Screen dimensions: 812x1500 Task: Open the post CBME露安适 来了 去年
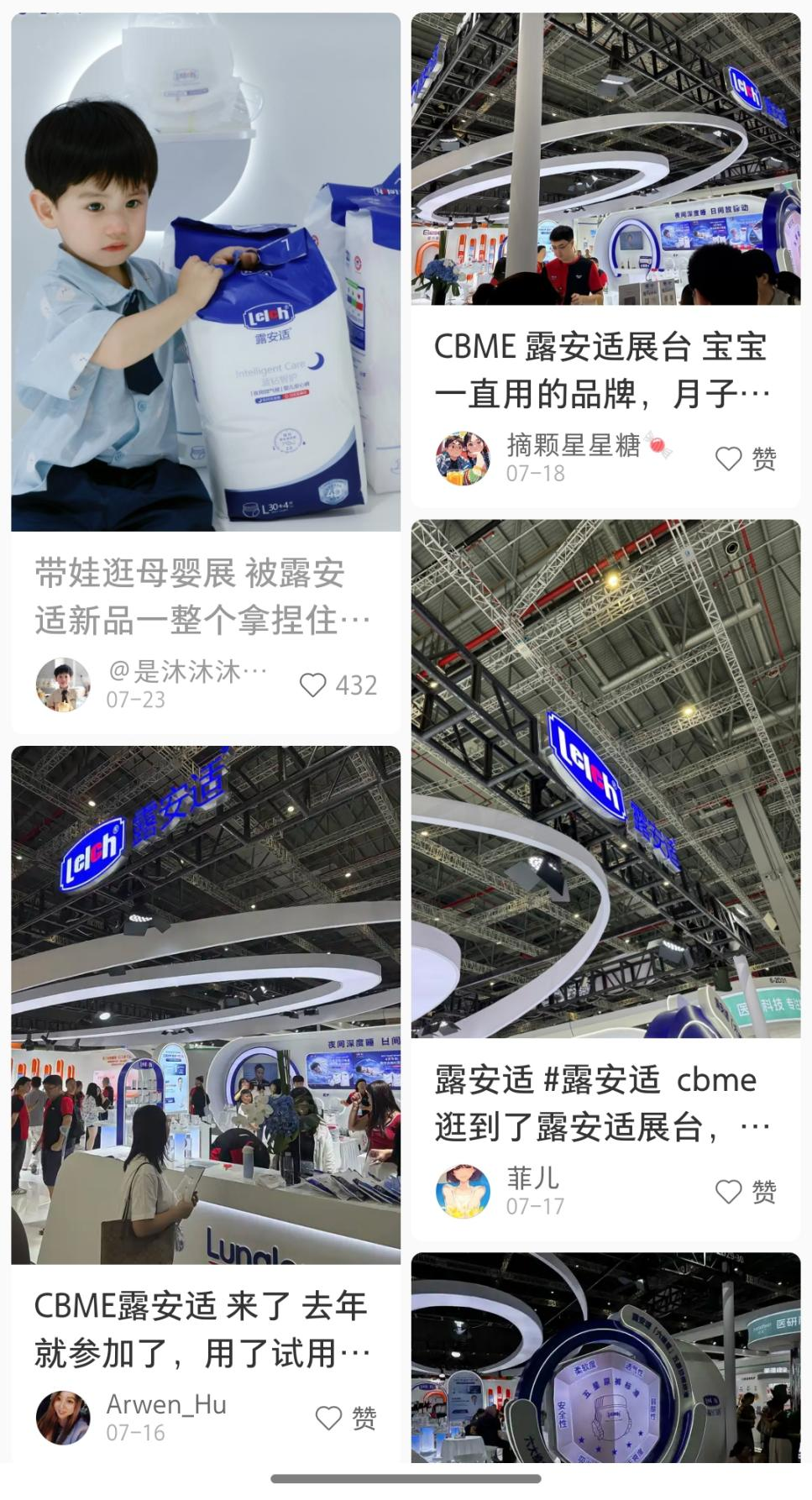(202, 1329)
